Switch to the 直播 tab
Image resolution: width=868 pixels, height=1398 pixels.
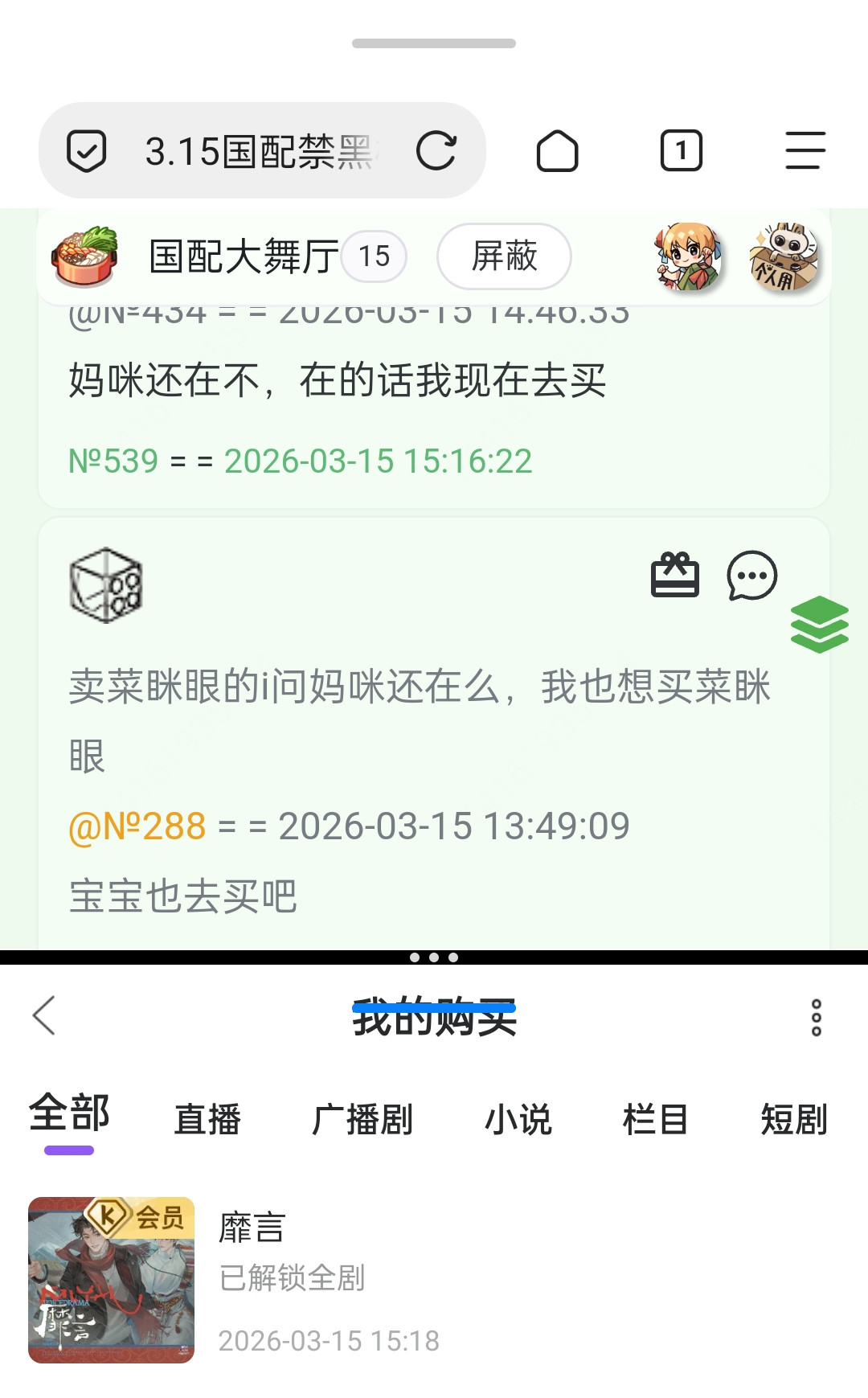(x=207, y=1119)
